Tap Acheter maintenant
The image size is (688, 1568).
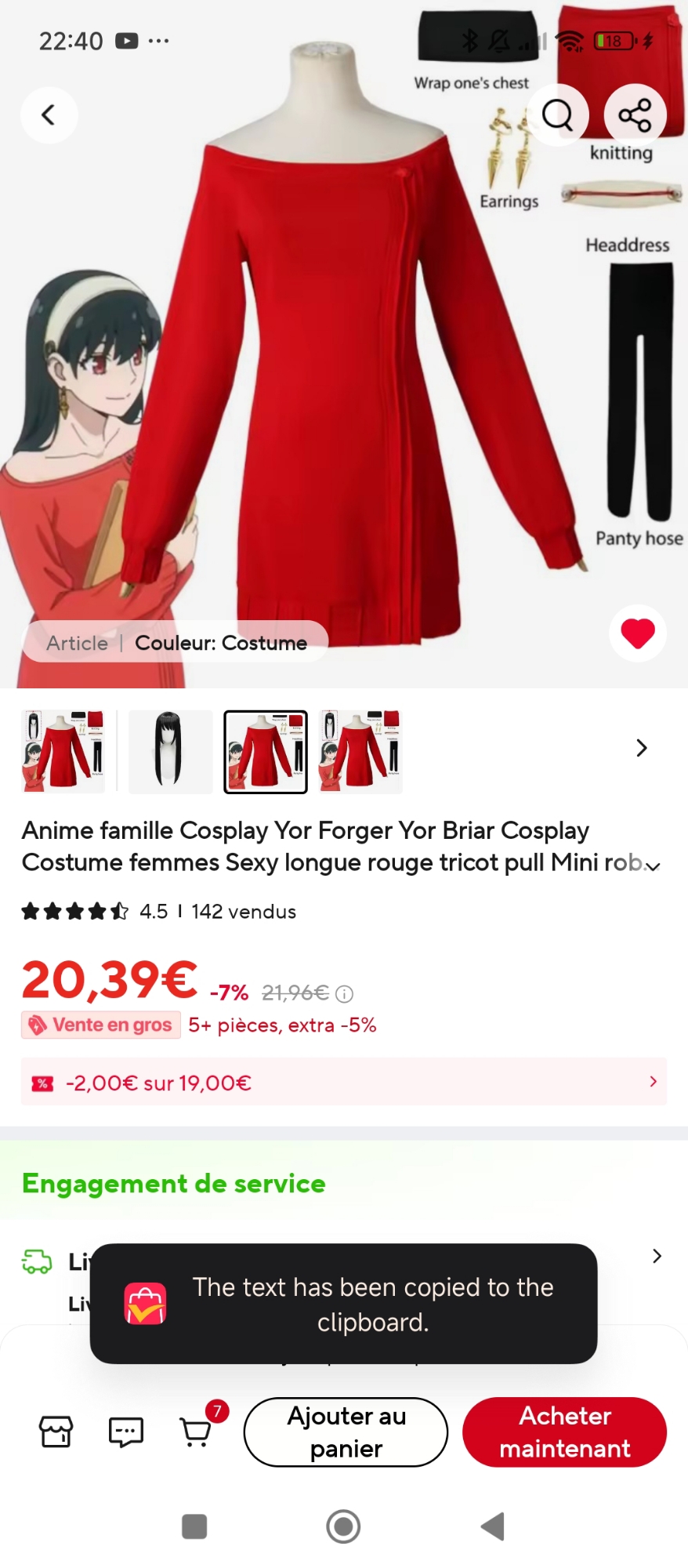click(x=564, y=1432)
